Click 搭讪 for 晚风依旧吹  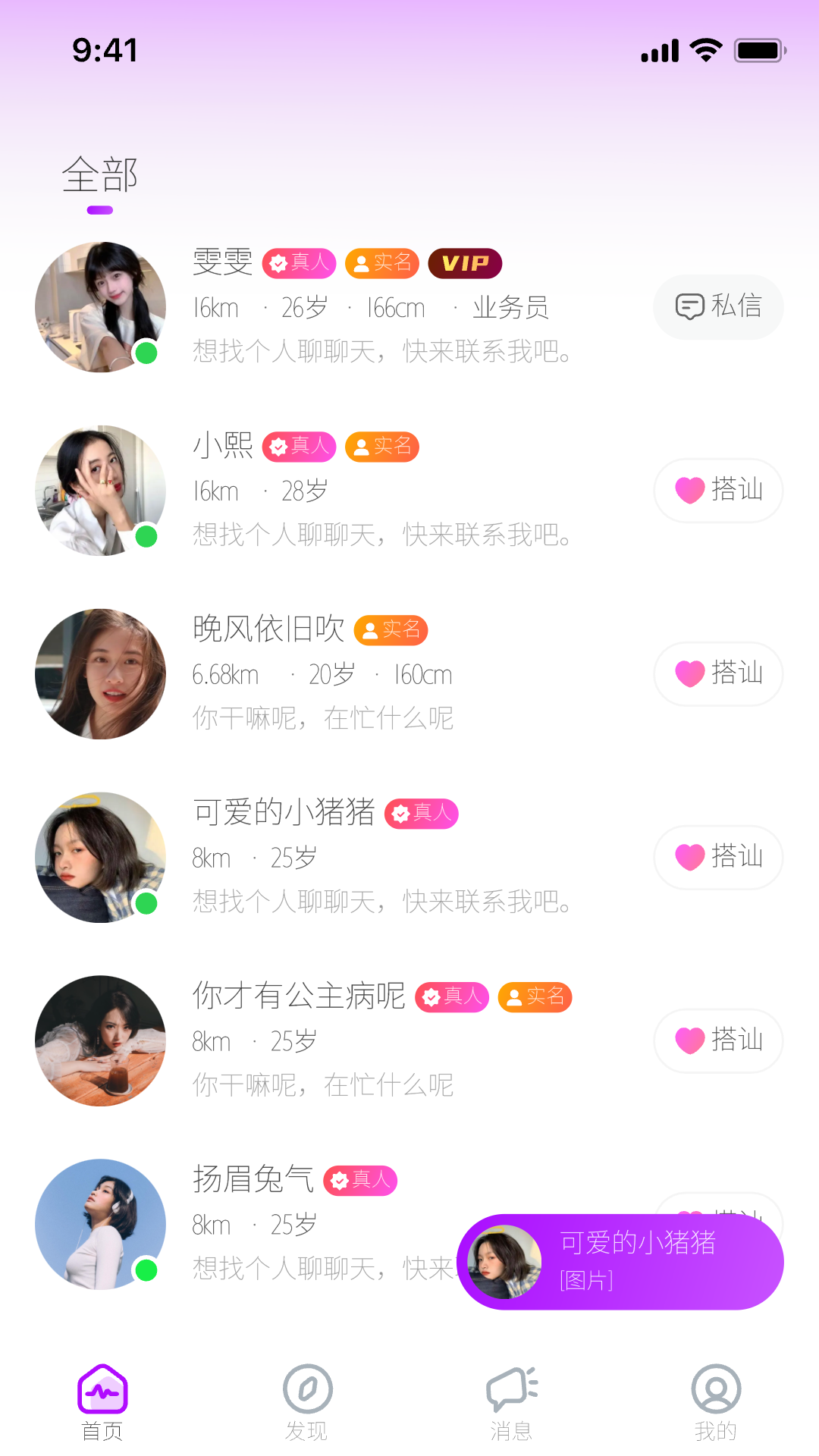[x=717, y=674]
